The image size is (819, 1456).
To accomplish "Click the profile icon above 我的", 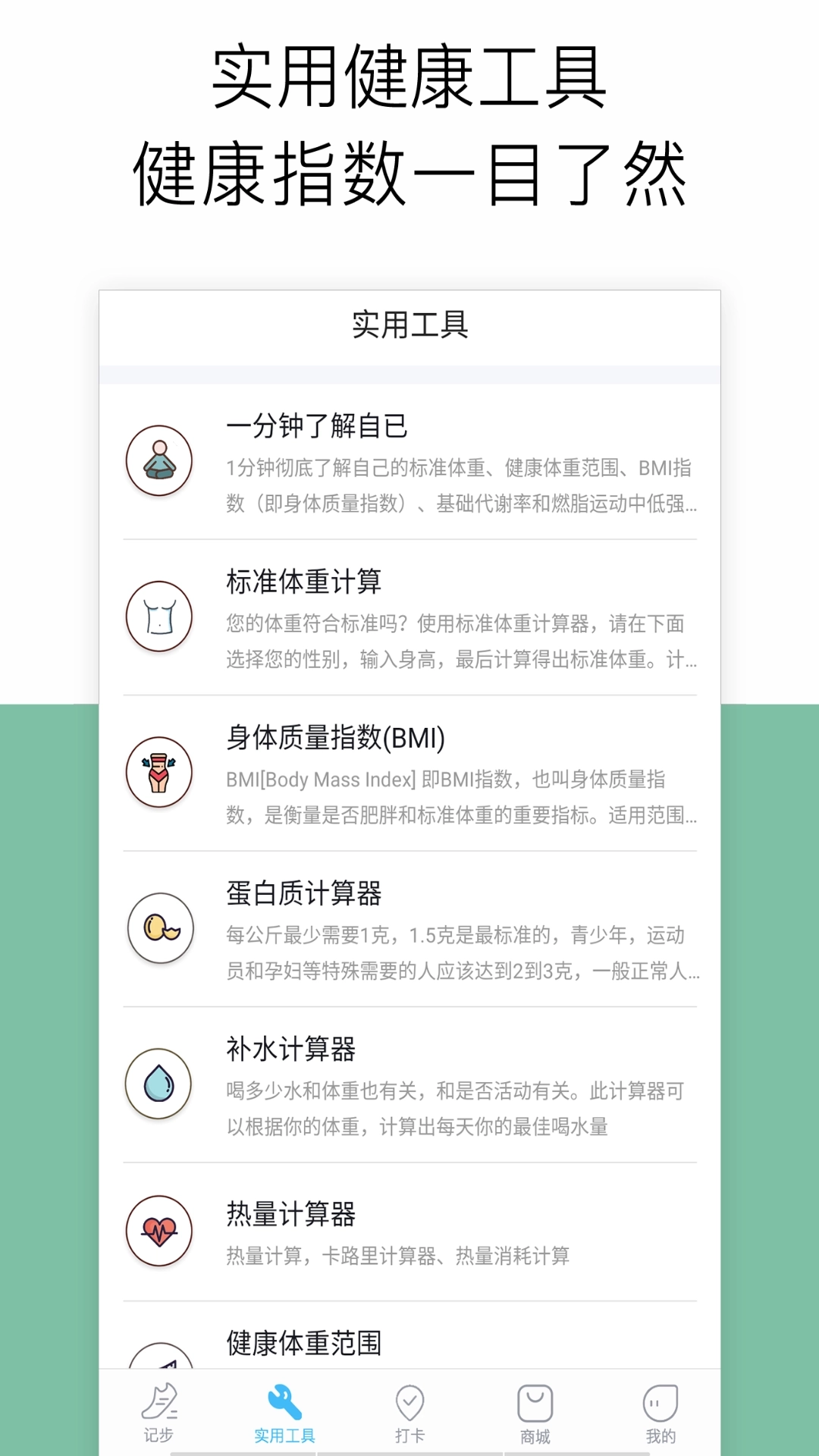I will [661, 1399].
